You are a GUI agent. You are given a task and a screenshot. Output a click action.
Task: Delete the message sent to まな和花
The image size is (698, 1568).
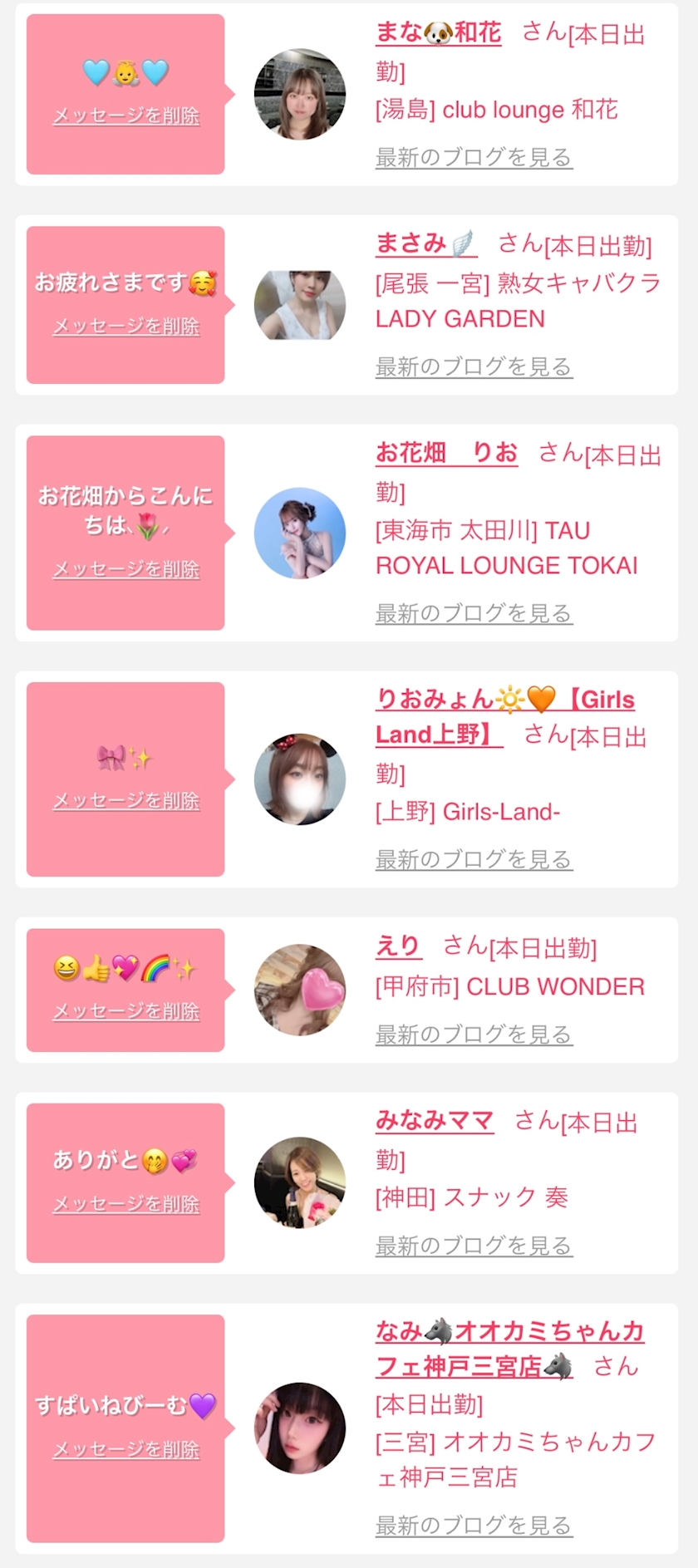tap(126, 116)
